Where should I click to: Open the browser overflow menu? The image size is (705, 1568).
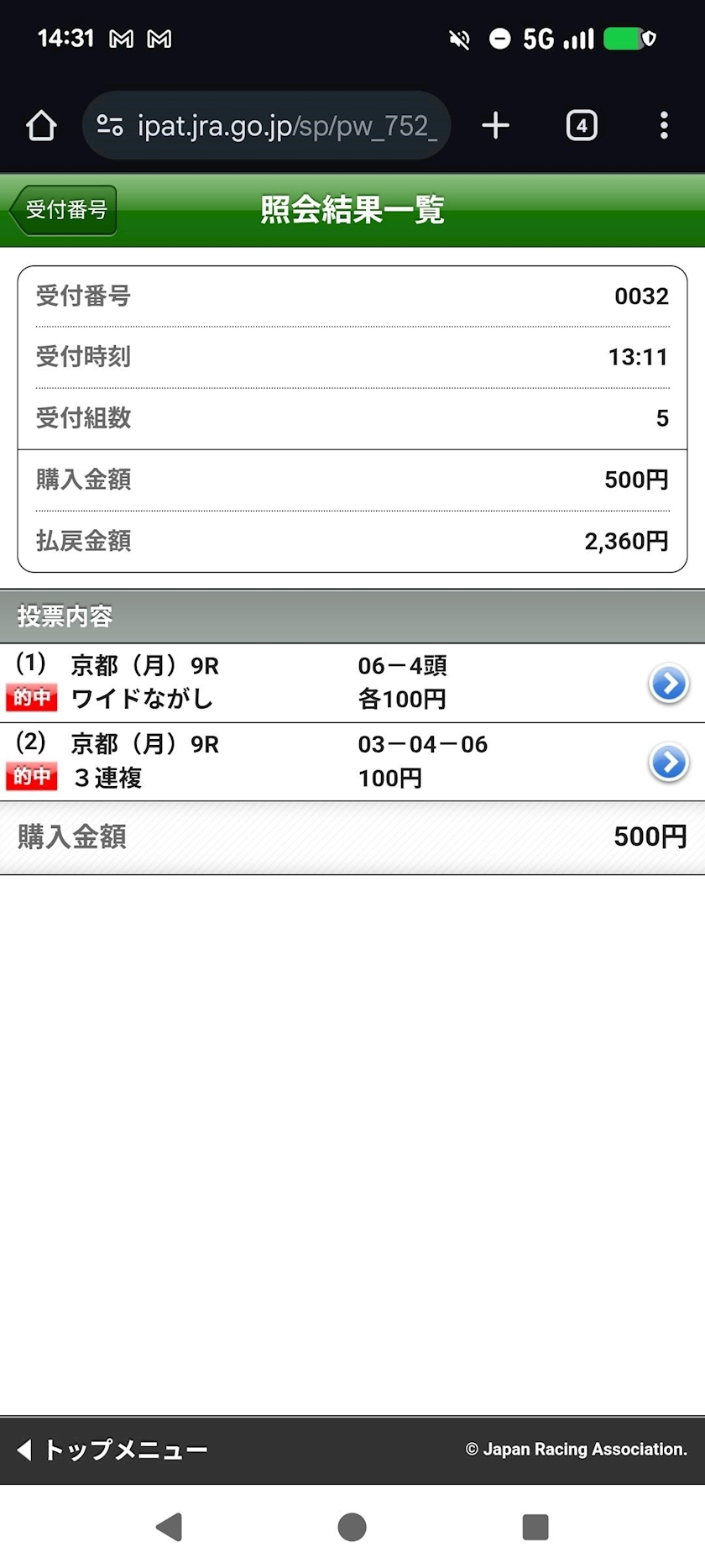664,126
